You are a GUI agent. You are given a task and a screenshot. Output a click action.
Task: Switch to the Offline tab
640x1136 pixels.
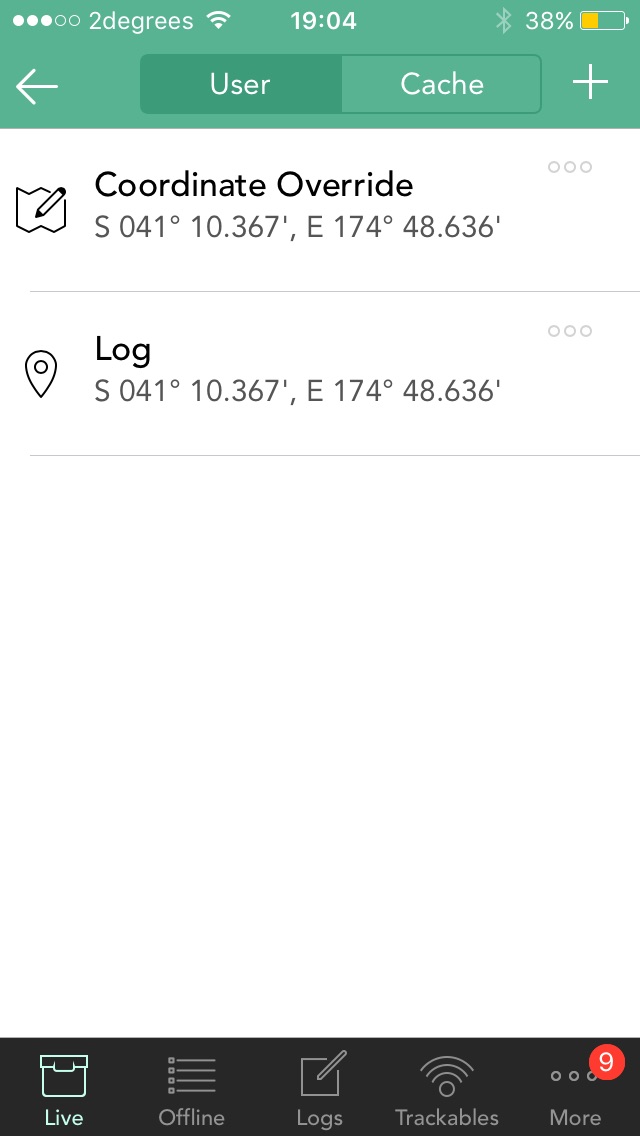(x=192, y=1087)
